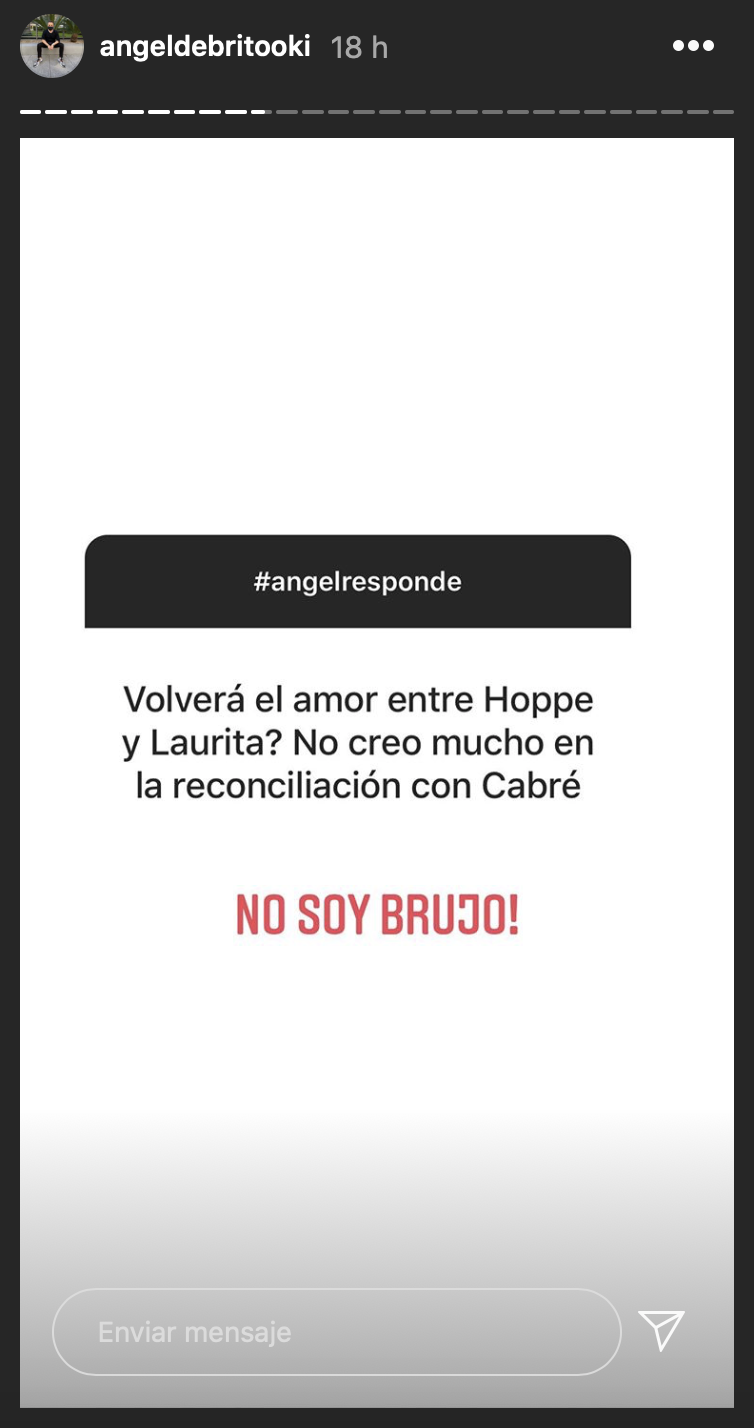The width and height of the screenshot is (754, 1428).
Task: Tap the Enviar mensaje reply field
Action: [336, 1332]
